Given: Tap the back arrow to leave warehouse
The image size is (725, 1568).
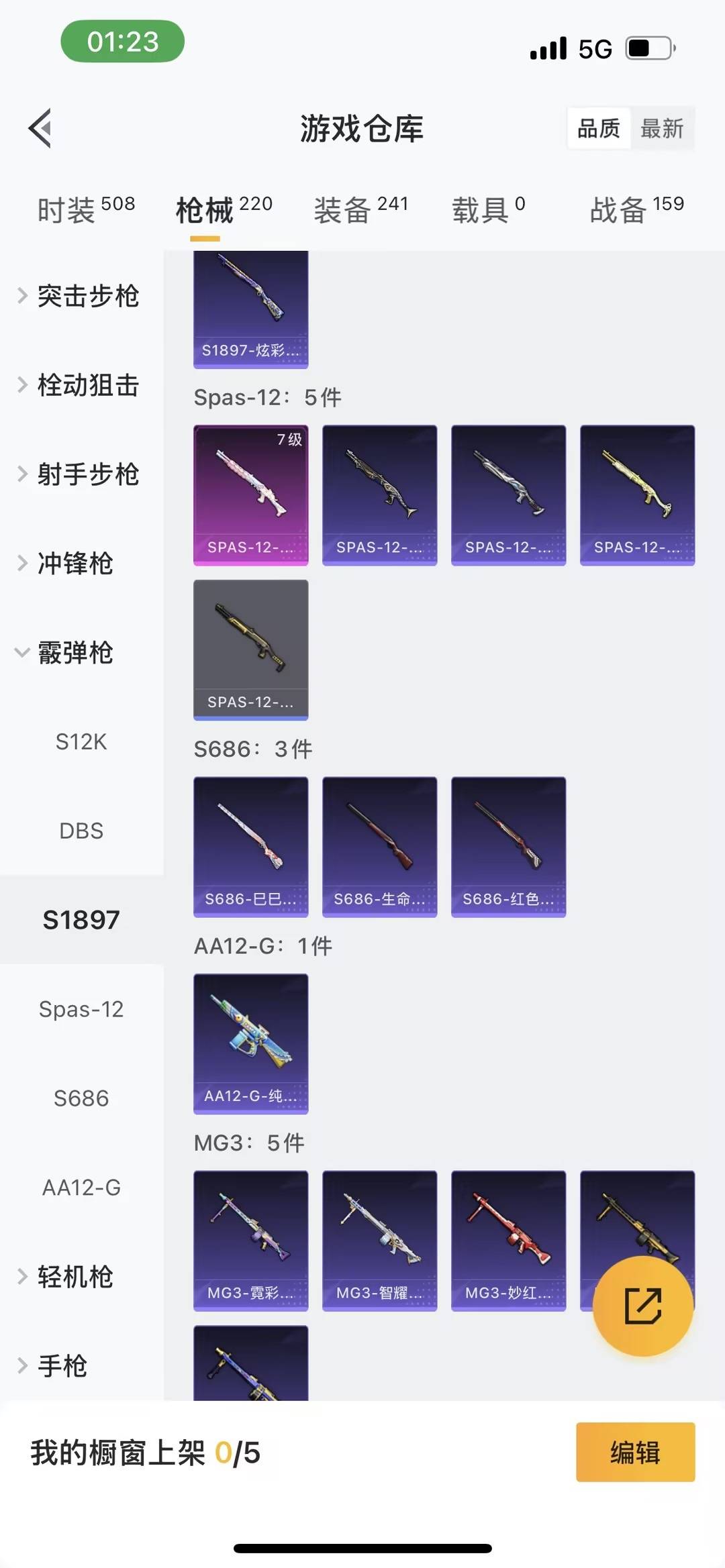Looking at the screenshot, I should click(x=42, y=127).
